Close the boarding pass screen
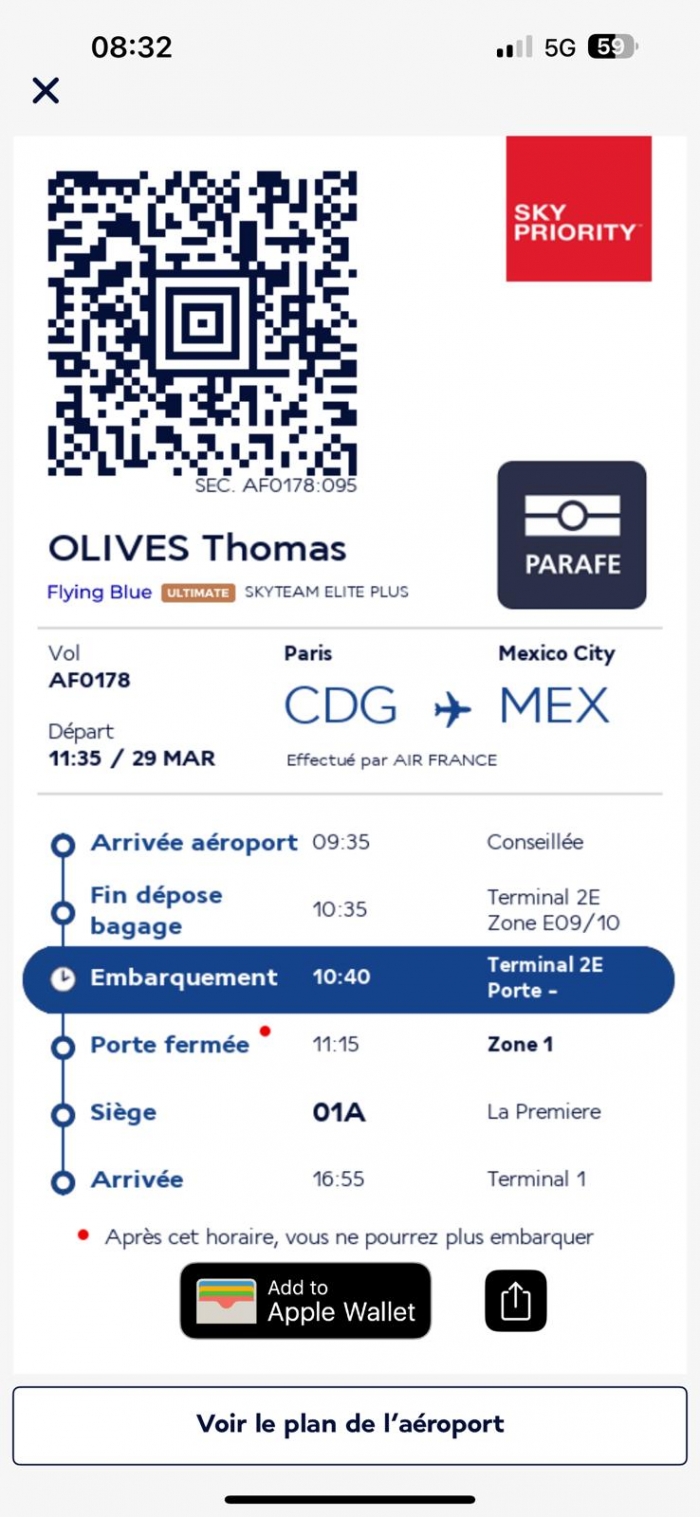700x1517 pixels. coord(46,91)
